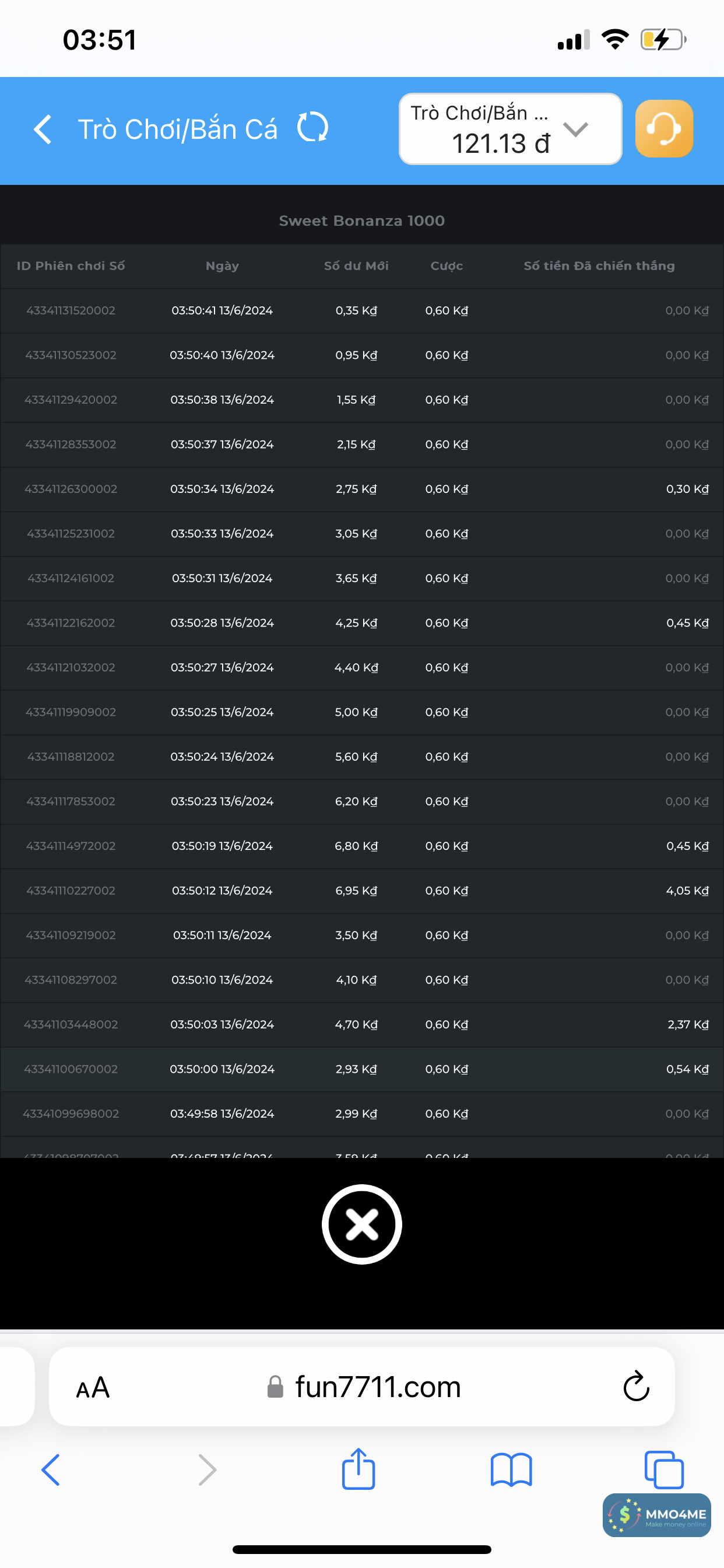The height and width of the screenshot is (1568, 724).
Task: Share this page
Action: (359, 1469)
